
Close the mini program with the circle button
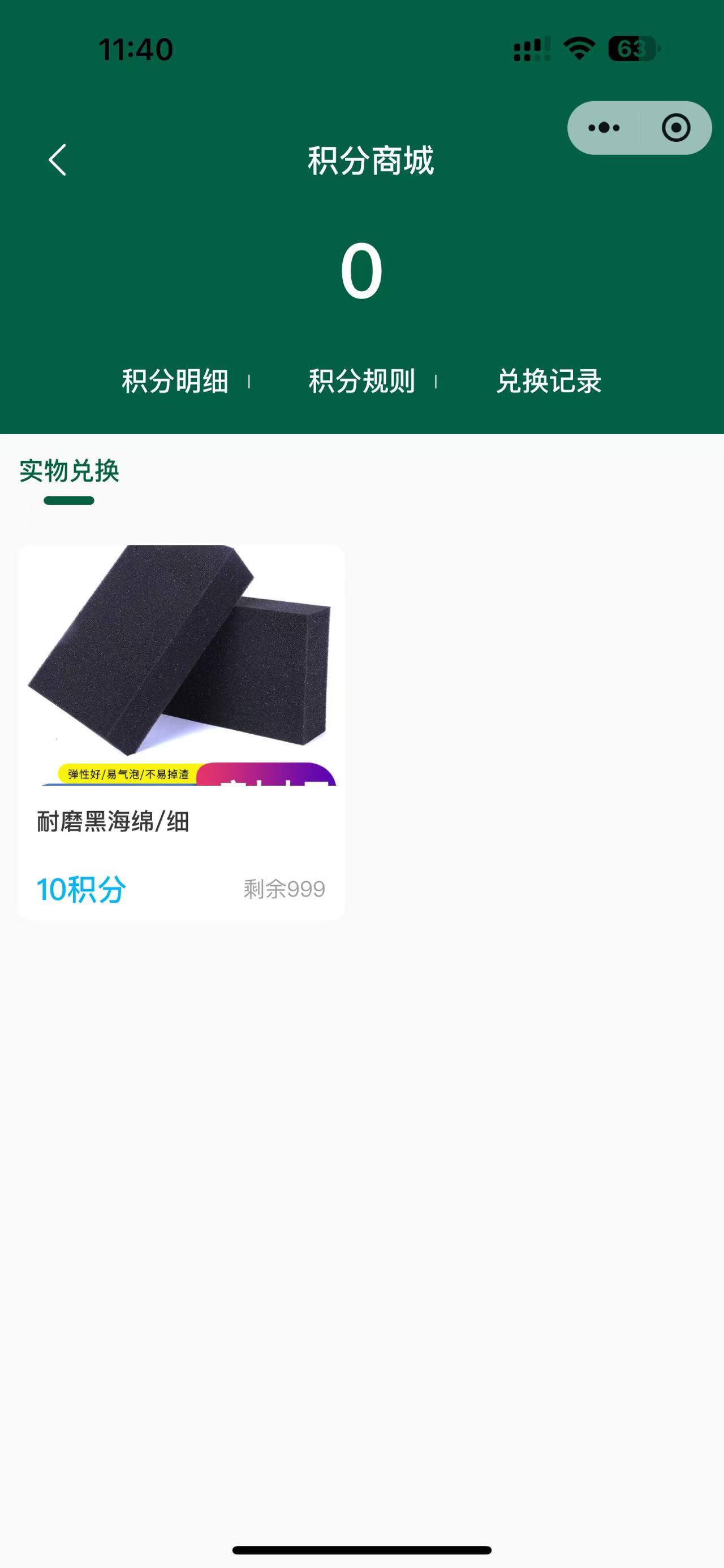[675, 128]
